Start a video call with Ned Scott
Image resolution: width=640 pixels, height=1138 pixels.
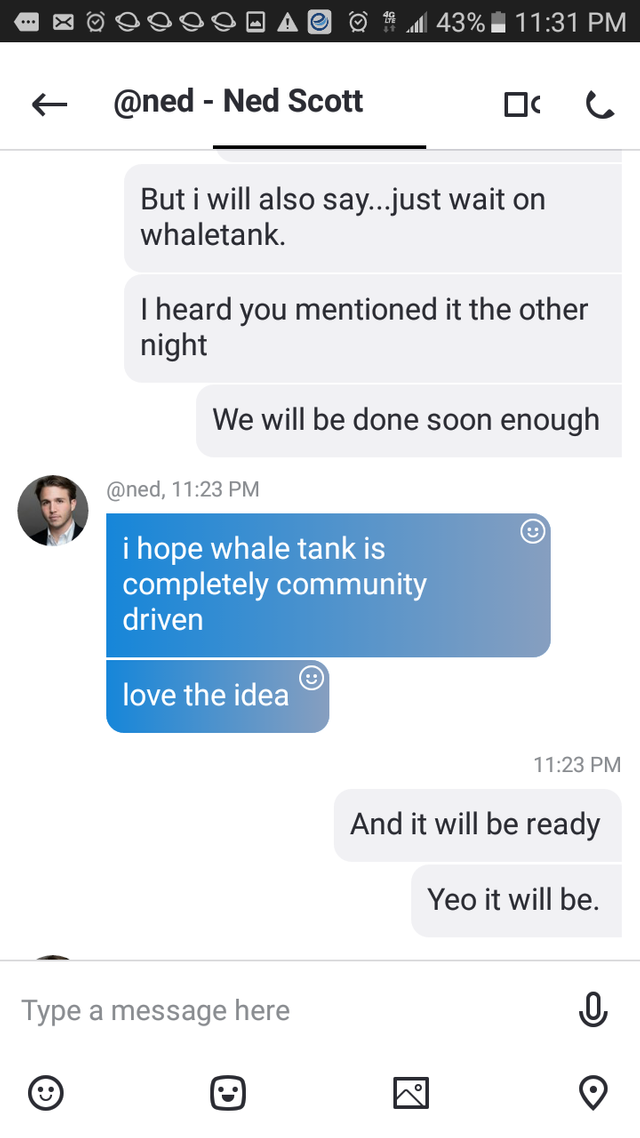pos(521,104)
